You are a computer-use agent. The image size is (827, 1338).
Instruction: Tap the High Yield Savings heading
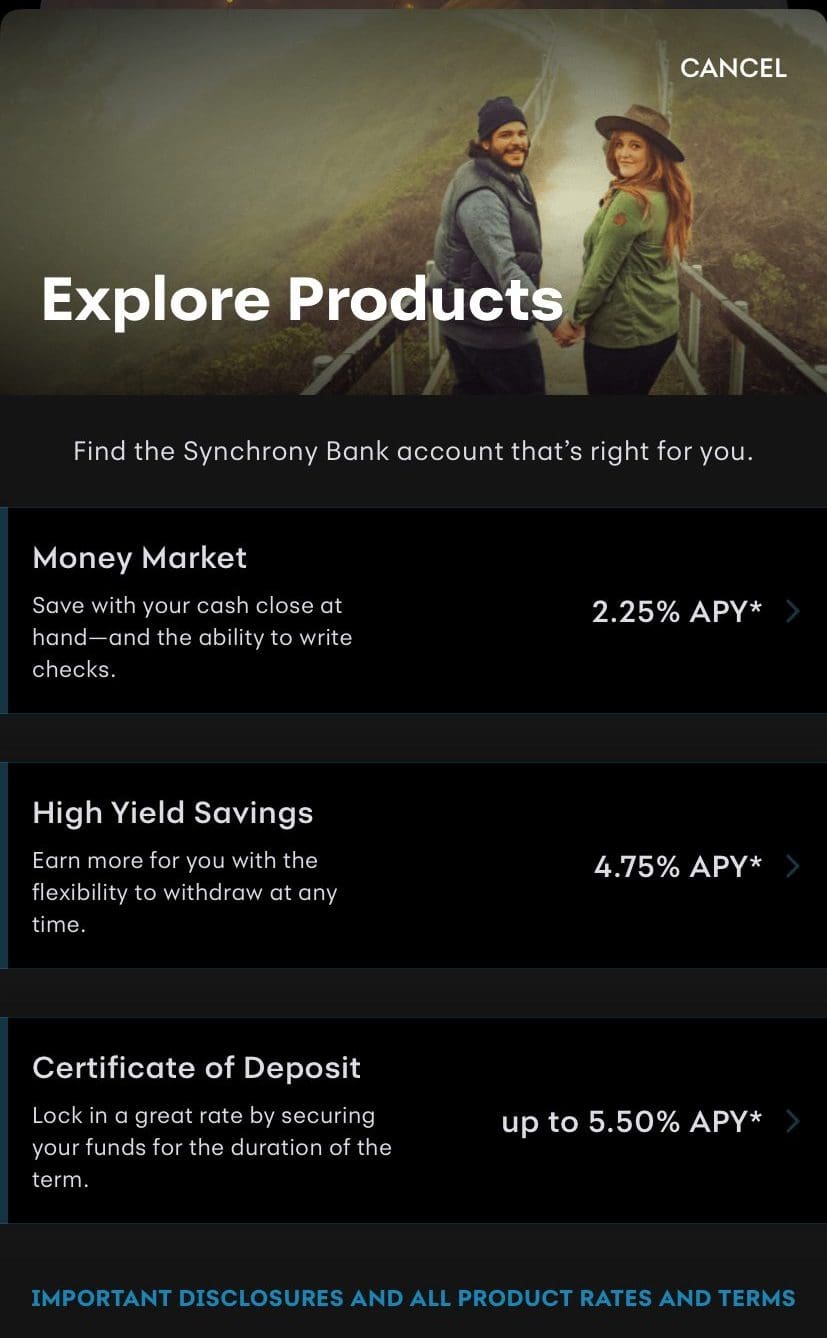pos(172,812)
